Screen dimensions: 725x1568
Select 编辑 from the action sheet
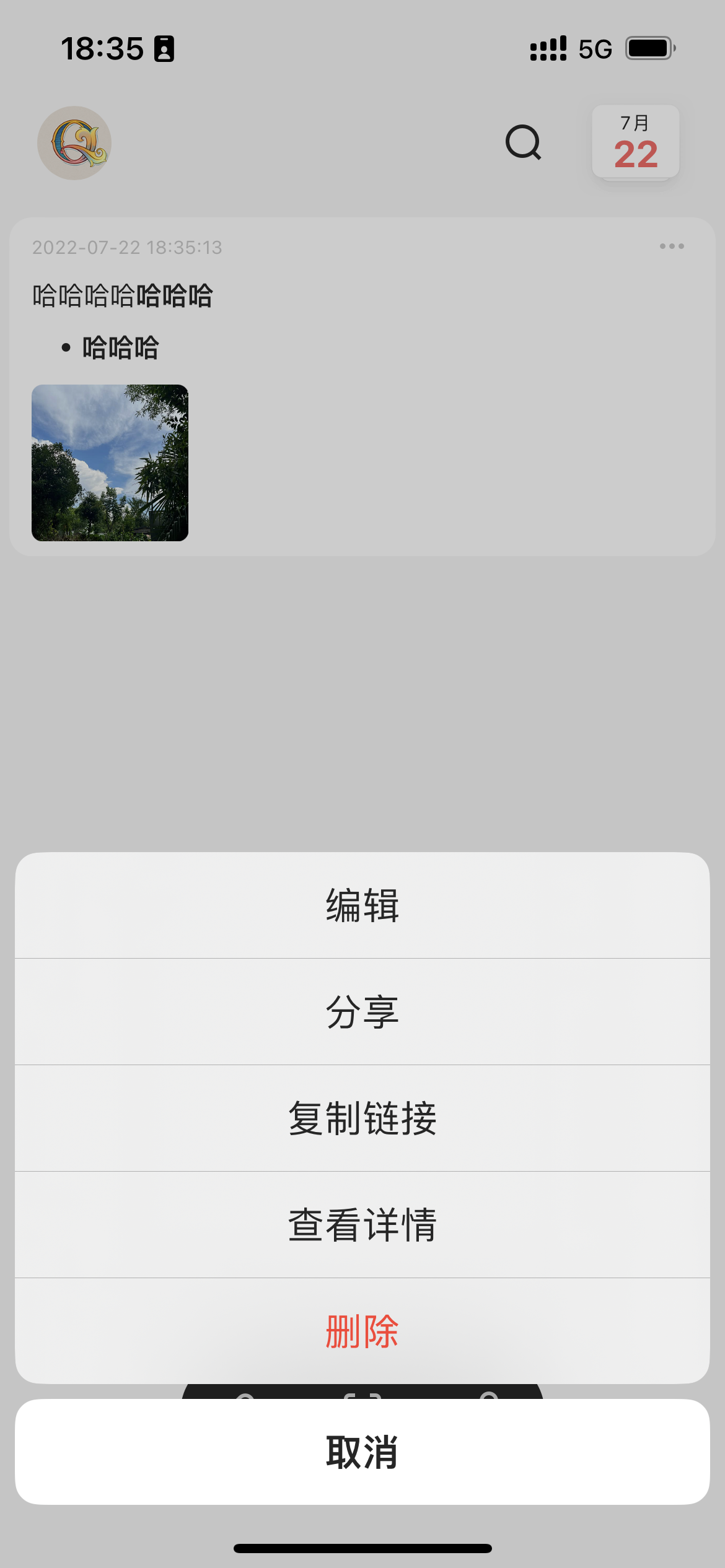362,905
